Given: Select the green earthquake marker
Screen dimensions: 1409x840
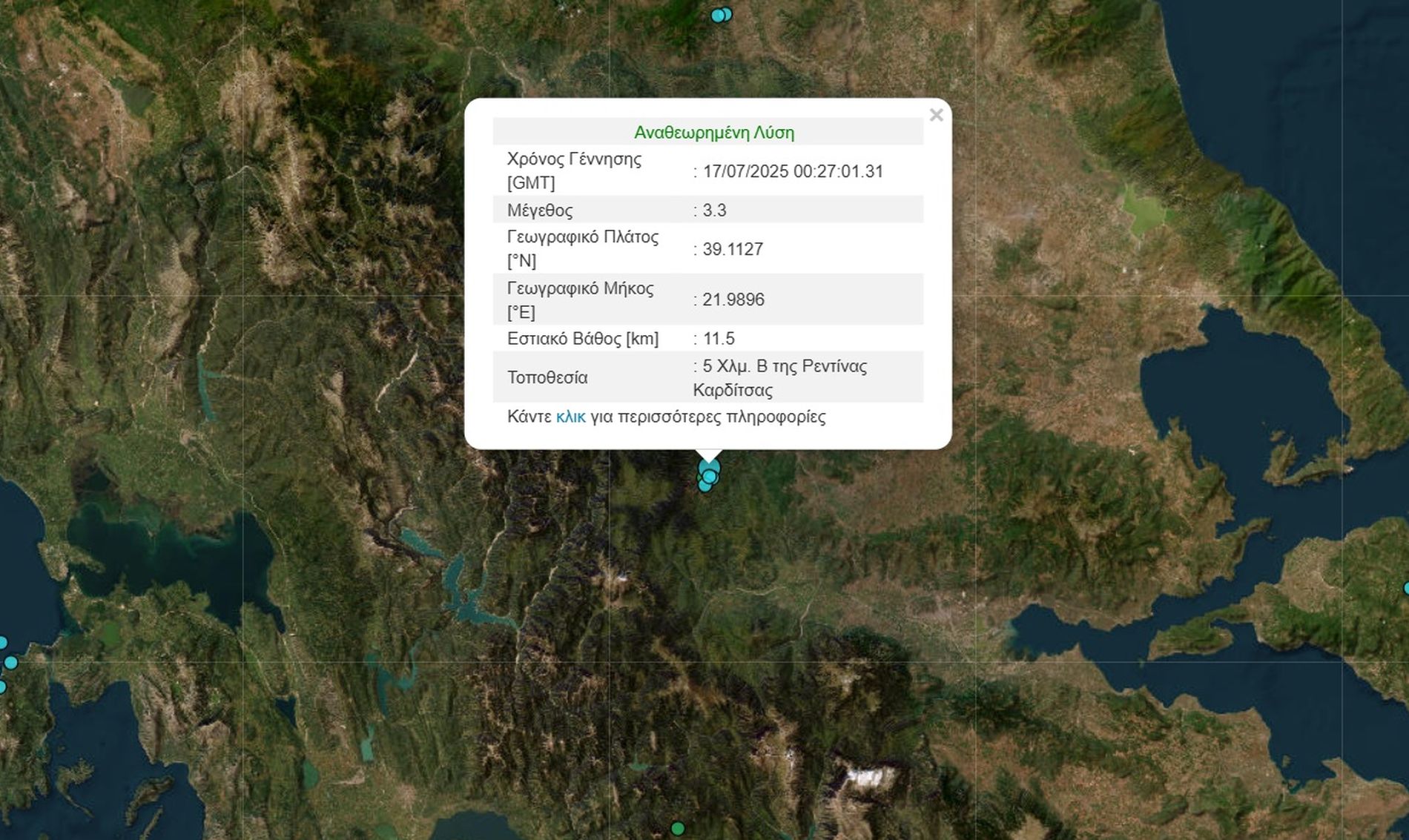Looking at the screenshot, I should click(677, 828).
